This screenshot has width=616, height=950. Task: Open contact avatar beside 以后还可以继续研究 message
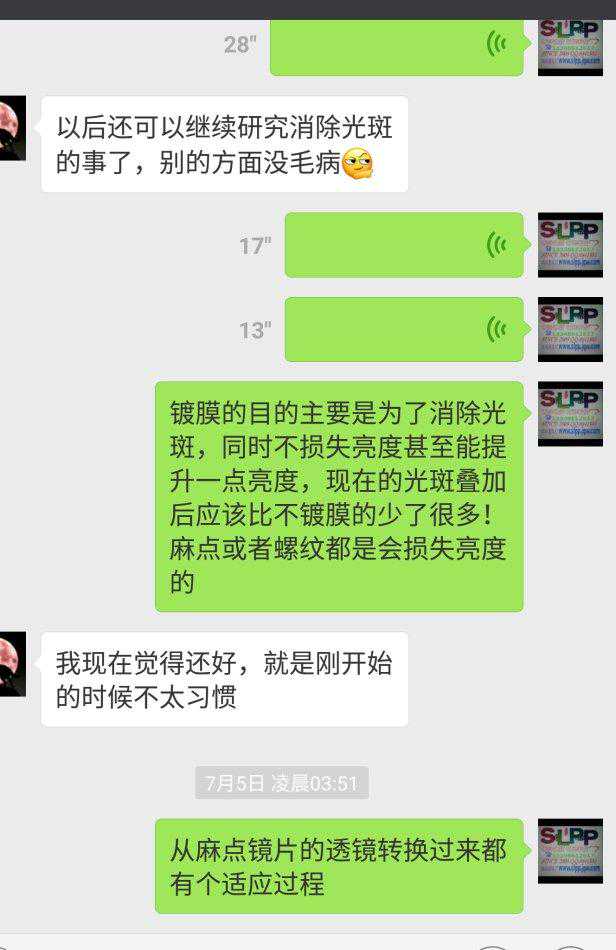coord(12,128)
